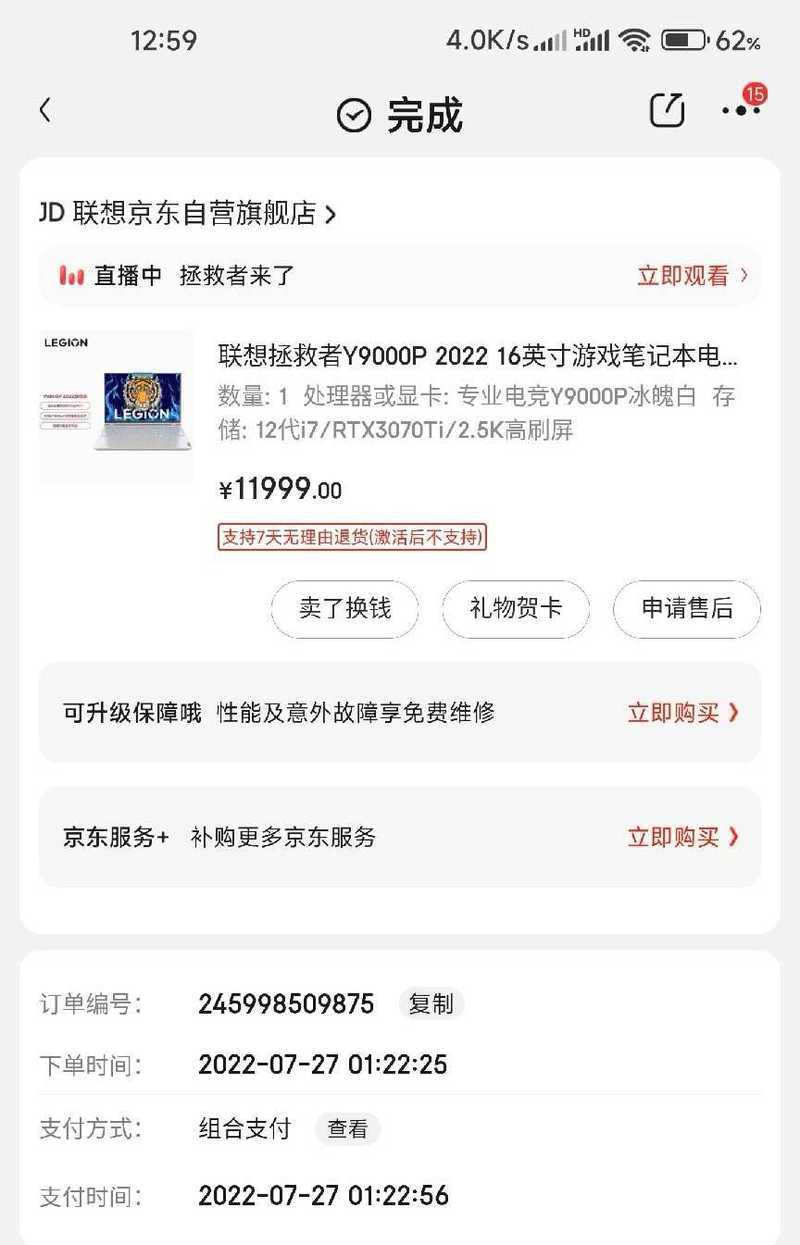Tap the 卖了换钱 button
Image resolution: width=800 pixels, height=1245 pixels.
tap(345, 608)
